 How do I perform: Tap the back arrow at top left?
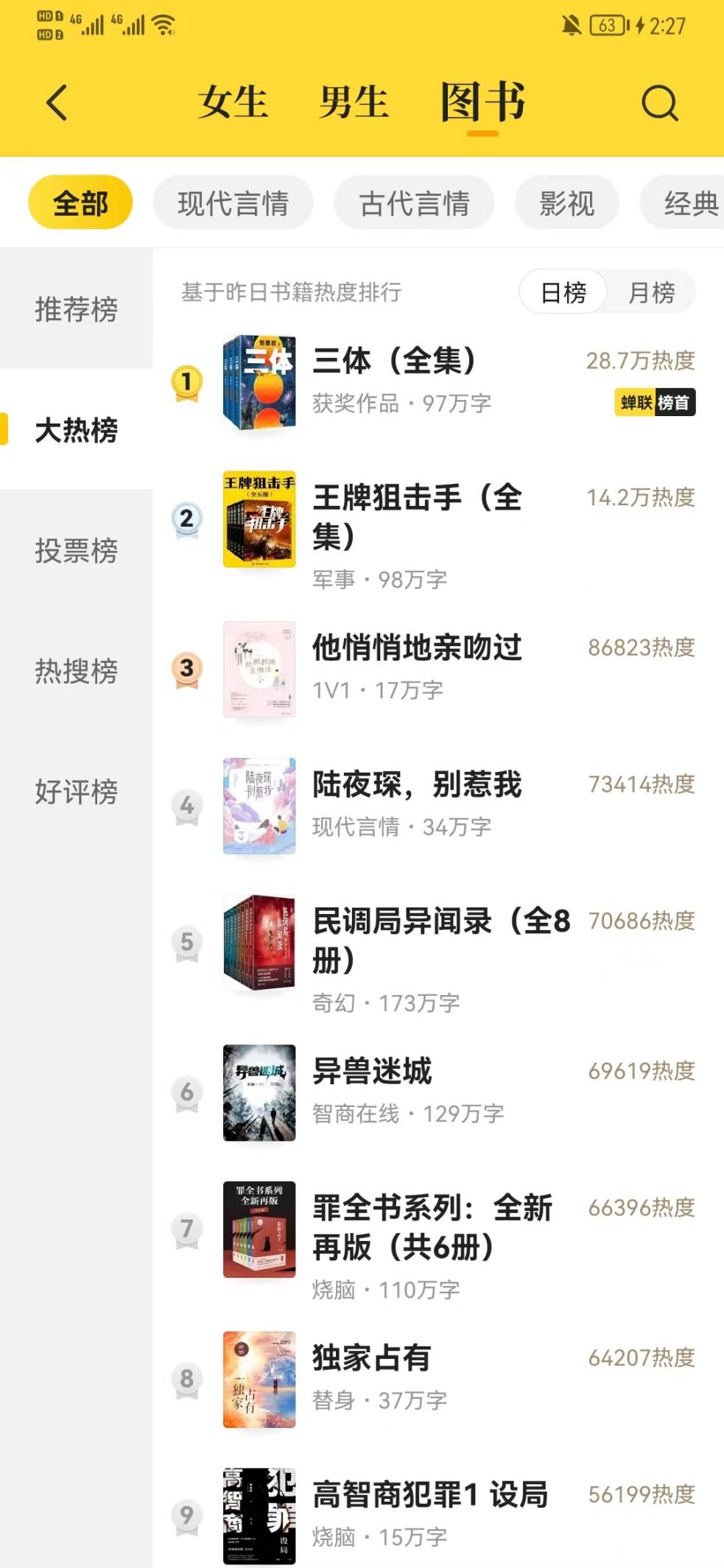(x=56, y=103)
